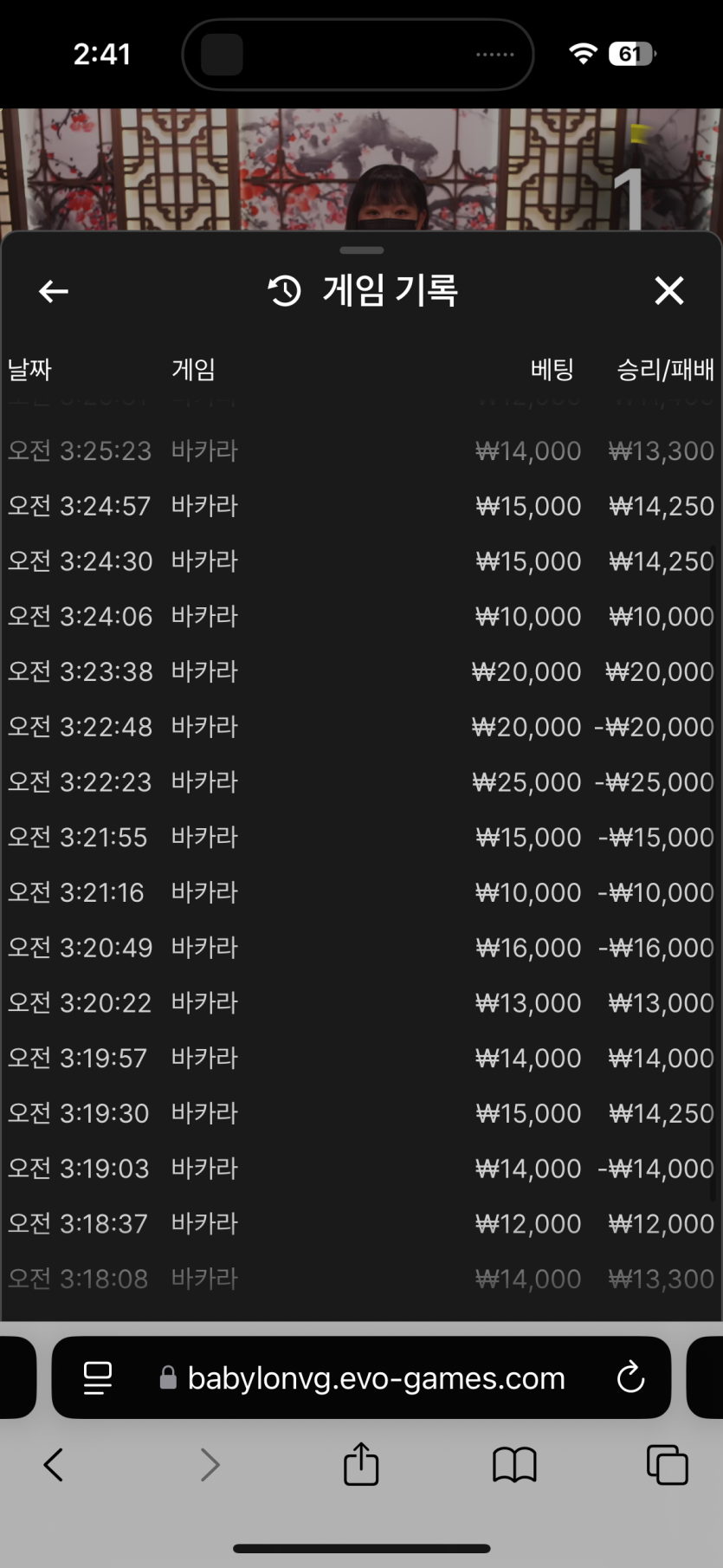Image resolution: width=723 pixels, height=1568 pixels.
Task: Select the 3:21:16 baccarat entry
Action: (x=361, y=892)
